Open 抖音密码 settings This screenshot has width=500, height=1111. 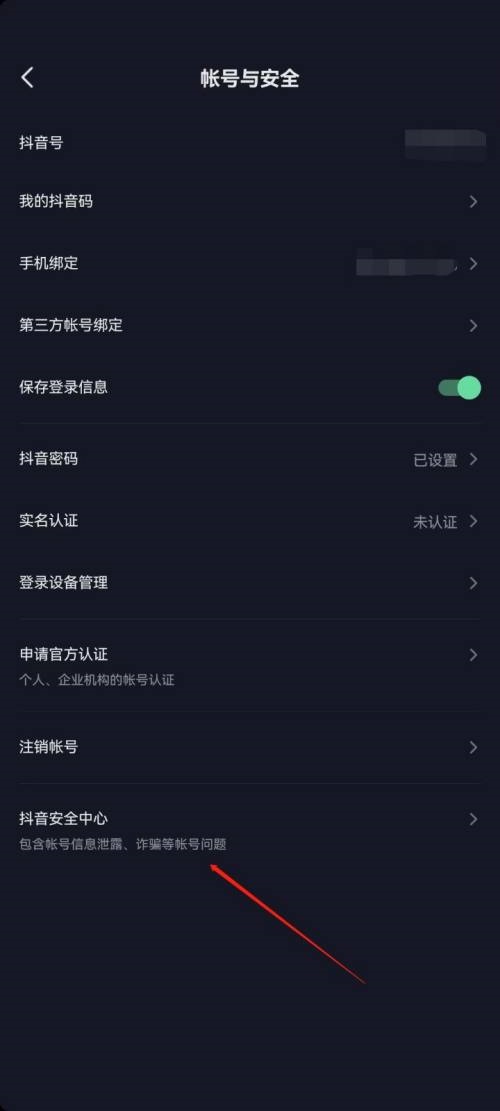(x=250, y=459)
